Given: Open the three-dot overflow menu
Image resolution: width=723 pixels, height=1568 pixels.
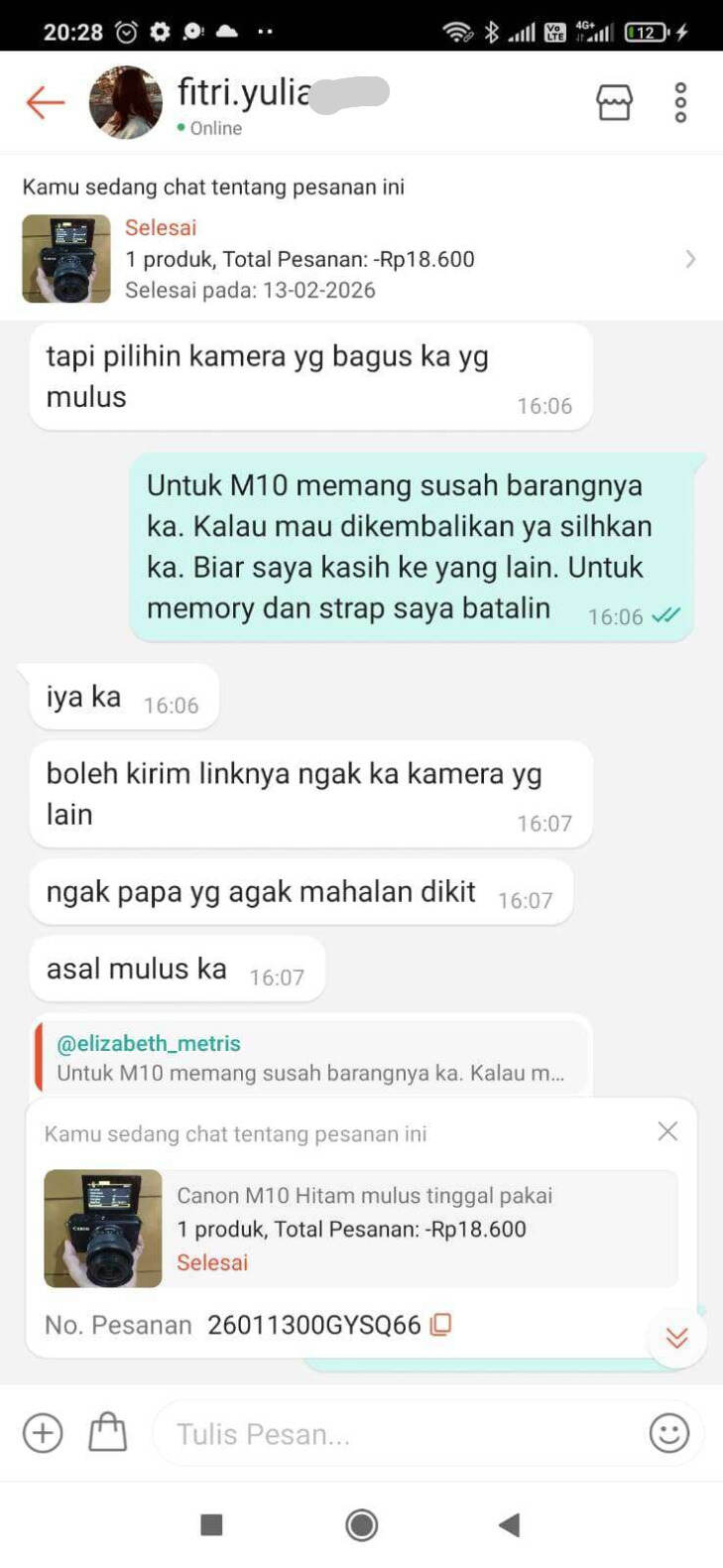Looking at the screenshot, I should coord(680,102).
